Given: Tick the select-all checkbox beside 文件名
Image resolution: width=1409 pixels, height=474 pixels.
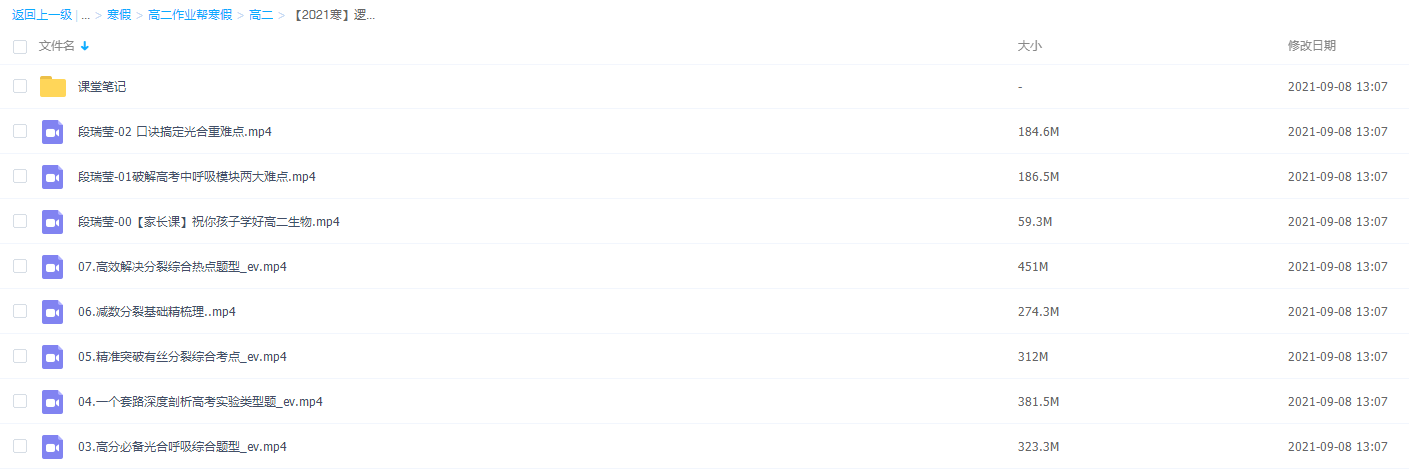Looking at the screenshot, I should [20, 46].
